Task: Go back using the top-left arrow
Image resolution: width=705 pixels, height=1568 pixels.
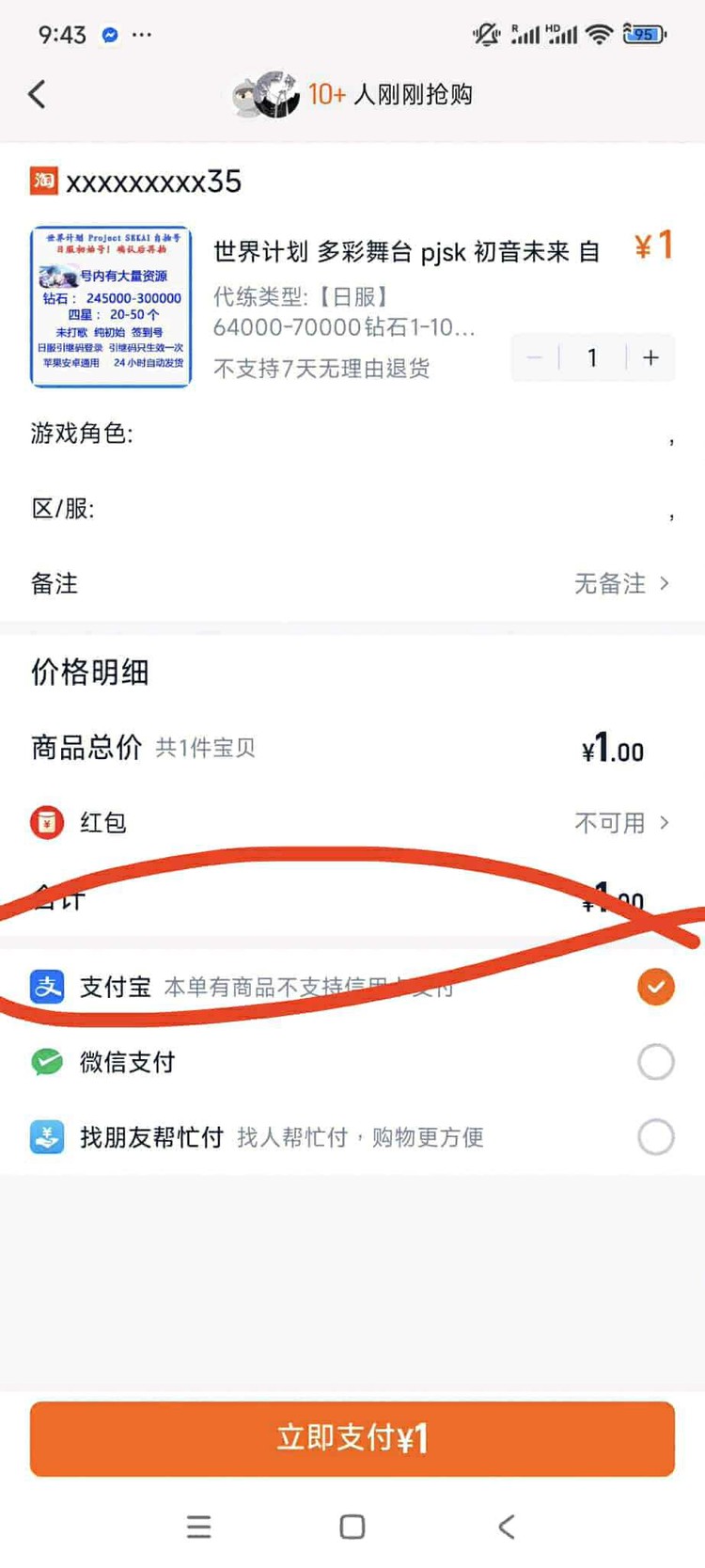Action: coord(38,94)
